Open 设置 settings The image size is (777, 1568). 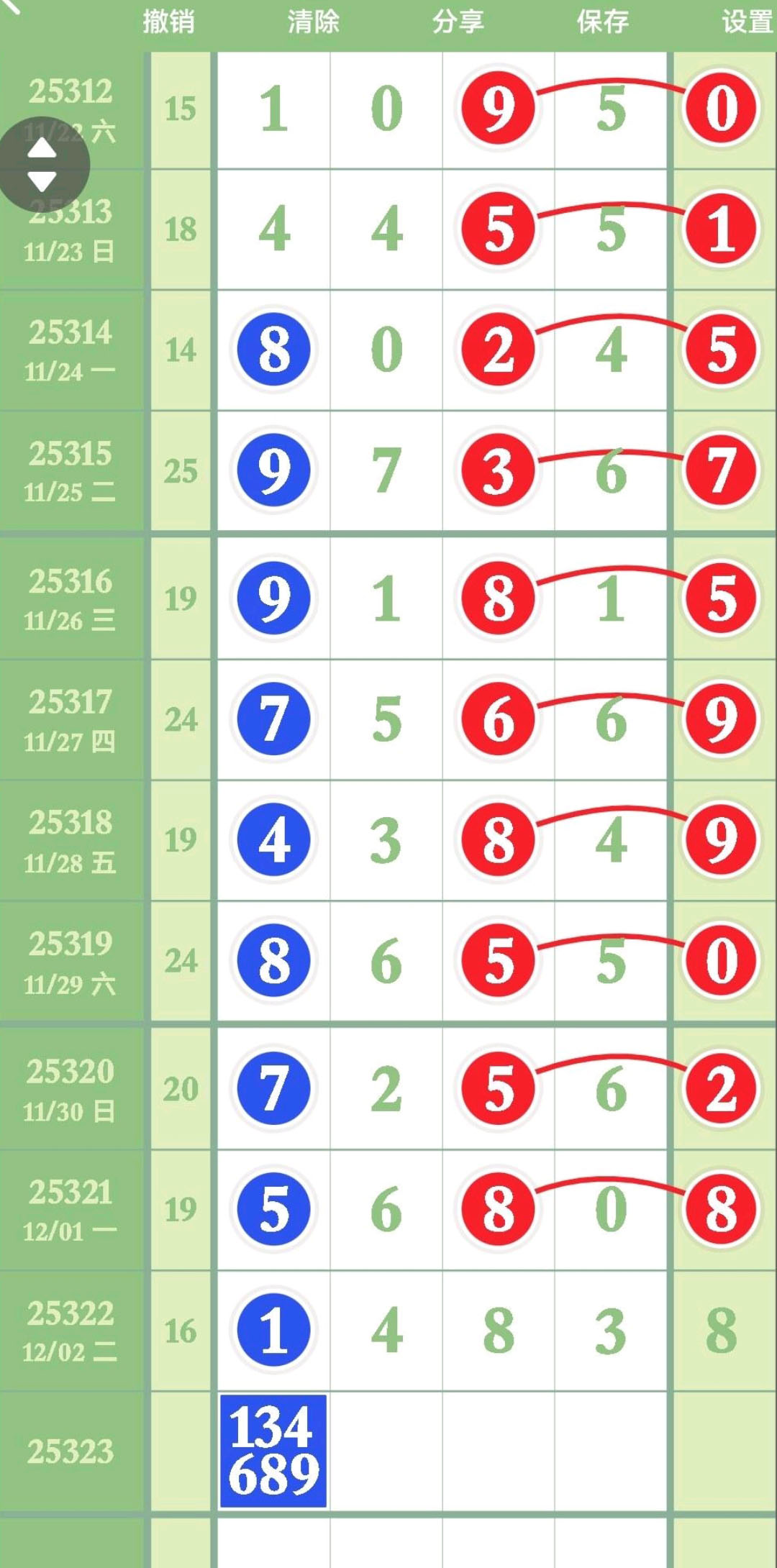pyautogui.click(x=747, y=22)
